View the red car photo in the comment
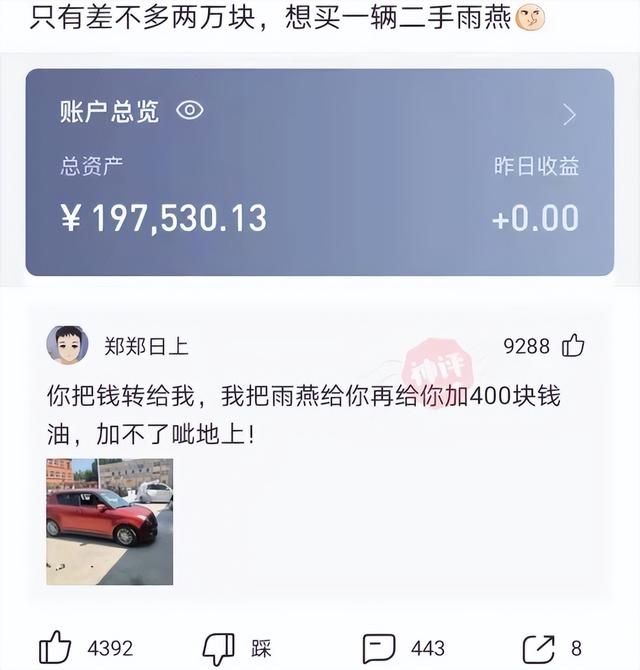 click(109, 521)
